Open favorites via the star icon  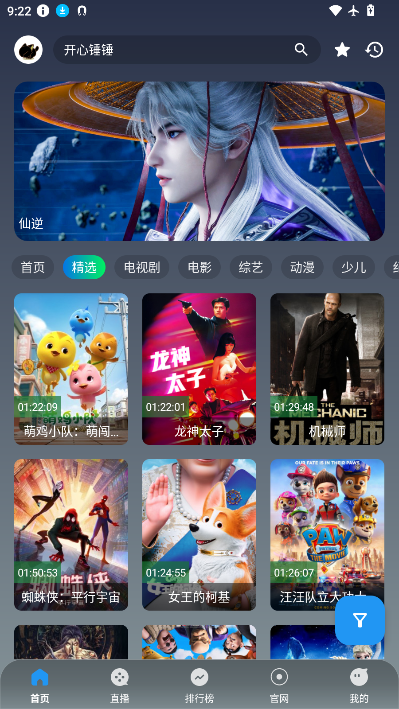pyautogui.click(x=342, y=50)
